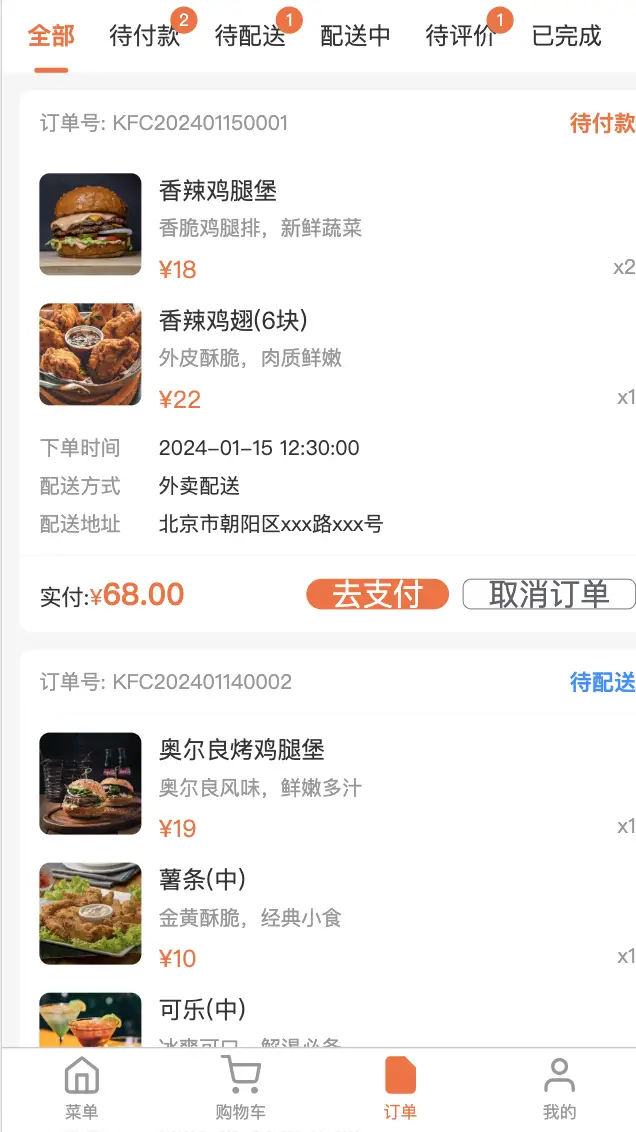
Task: Switch to the 全部 orders tab
Action: pyautogui.click(x=51, y=36)
